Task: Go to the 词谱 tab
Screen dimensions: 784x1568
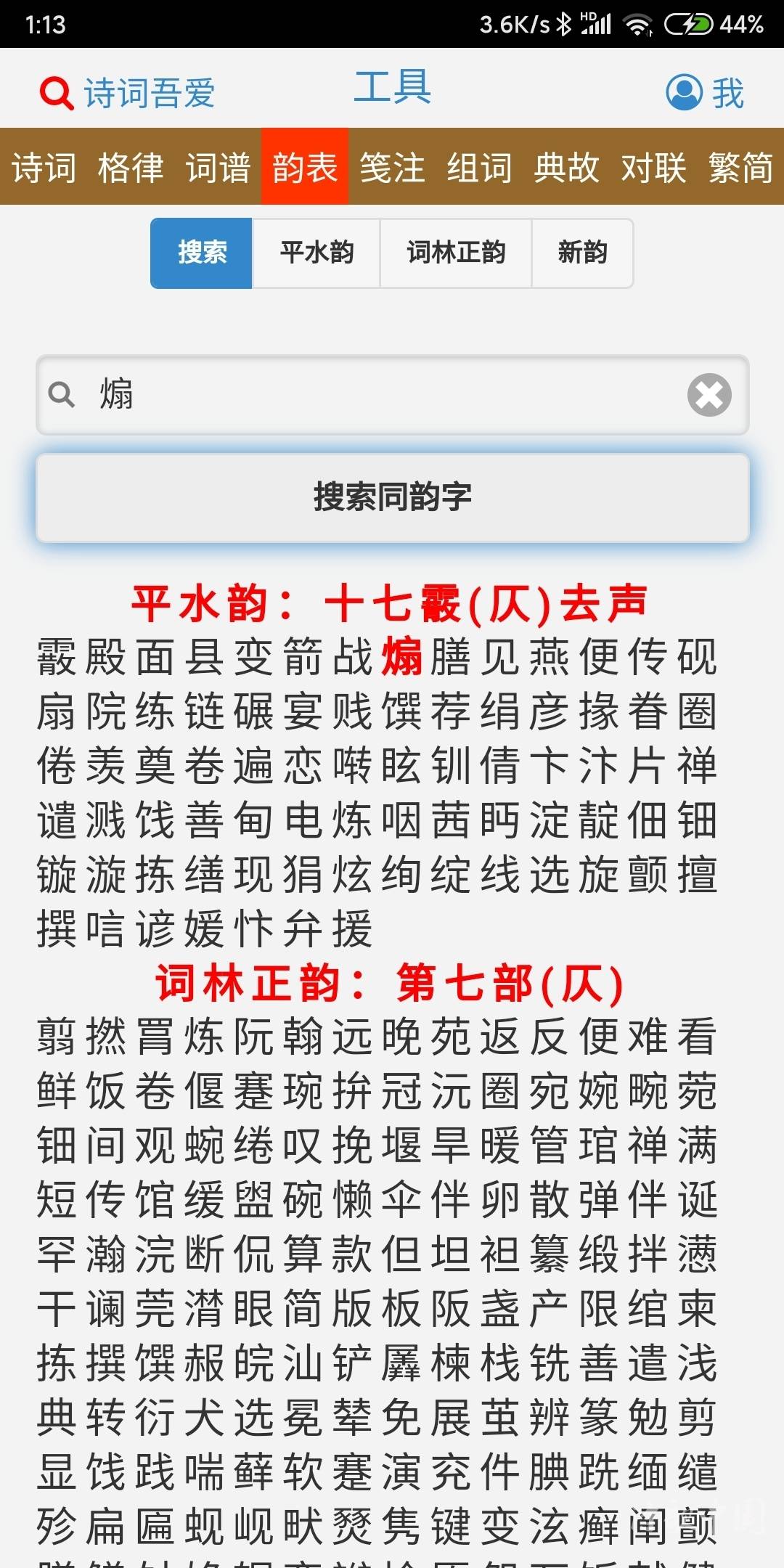Action: [x=218, y=167]
